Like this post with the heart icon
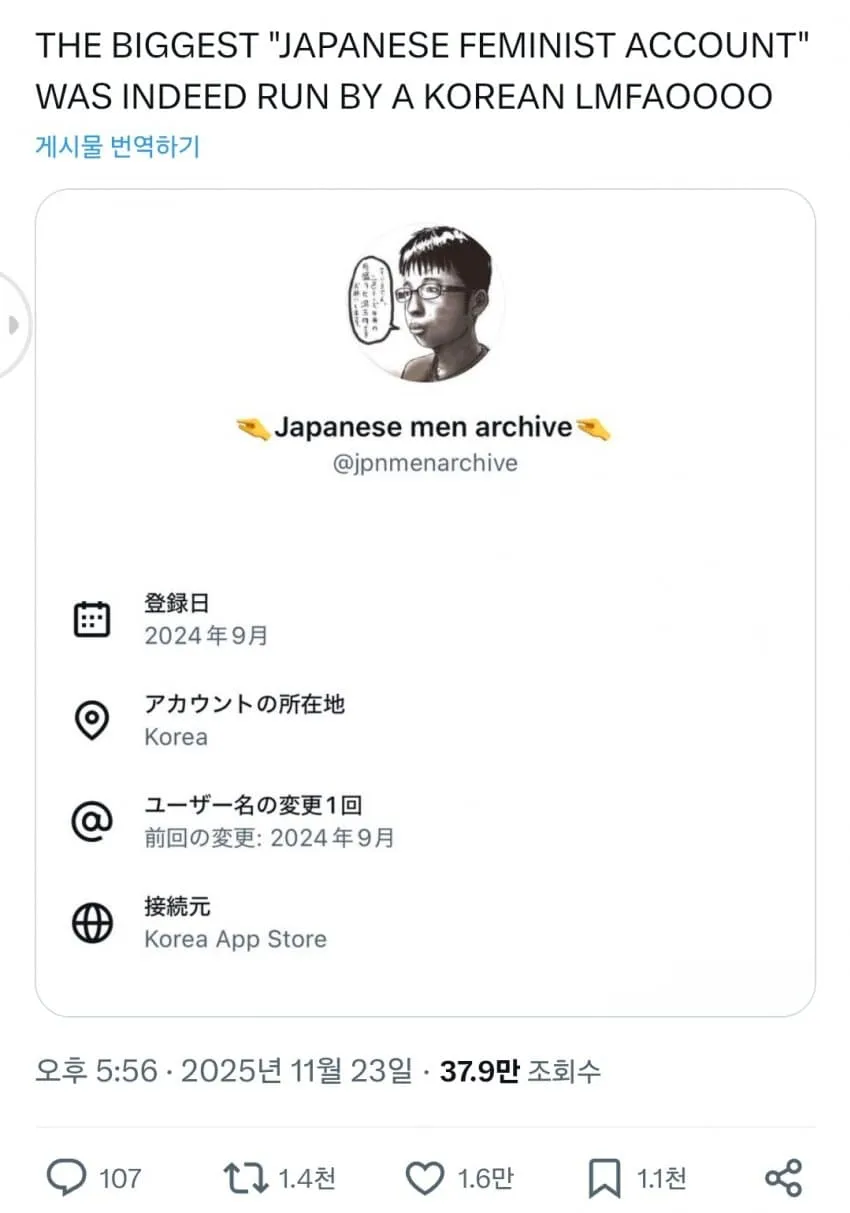Screen dimensions: 850x1213 425,1178
